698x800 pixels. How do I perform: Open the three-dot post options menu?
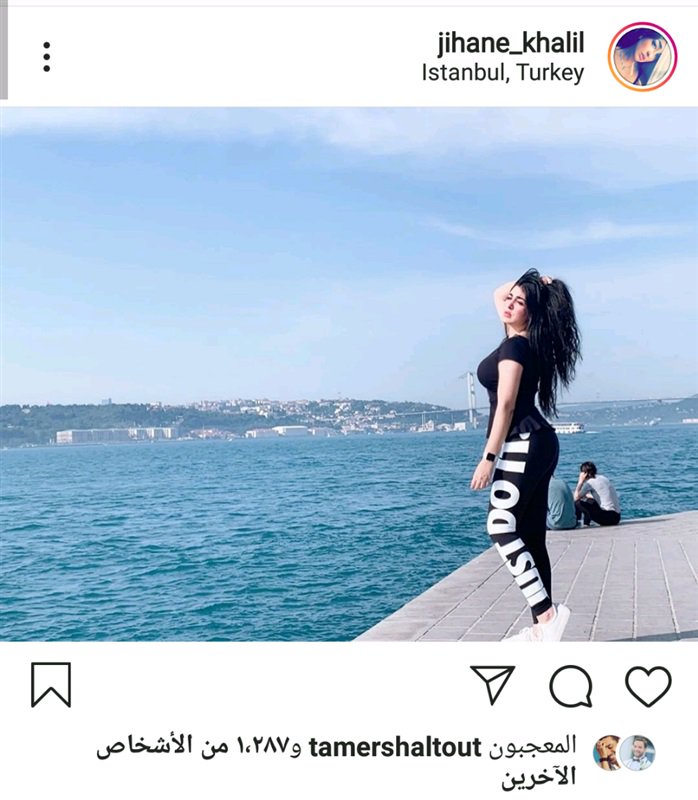point(46,57)
